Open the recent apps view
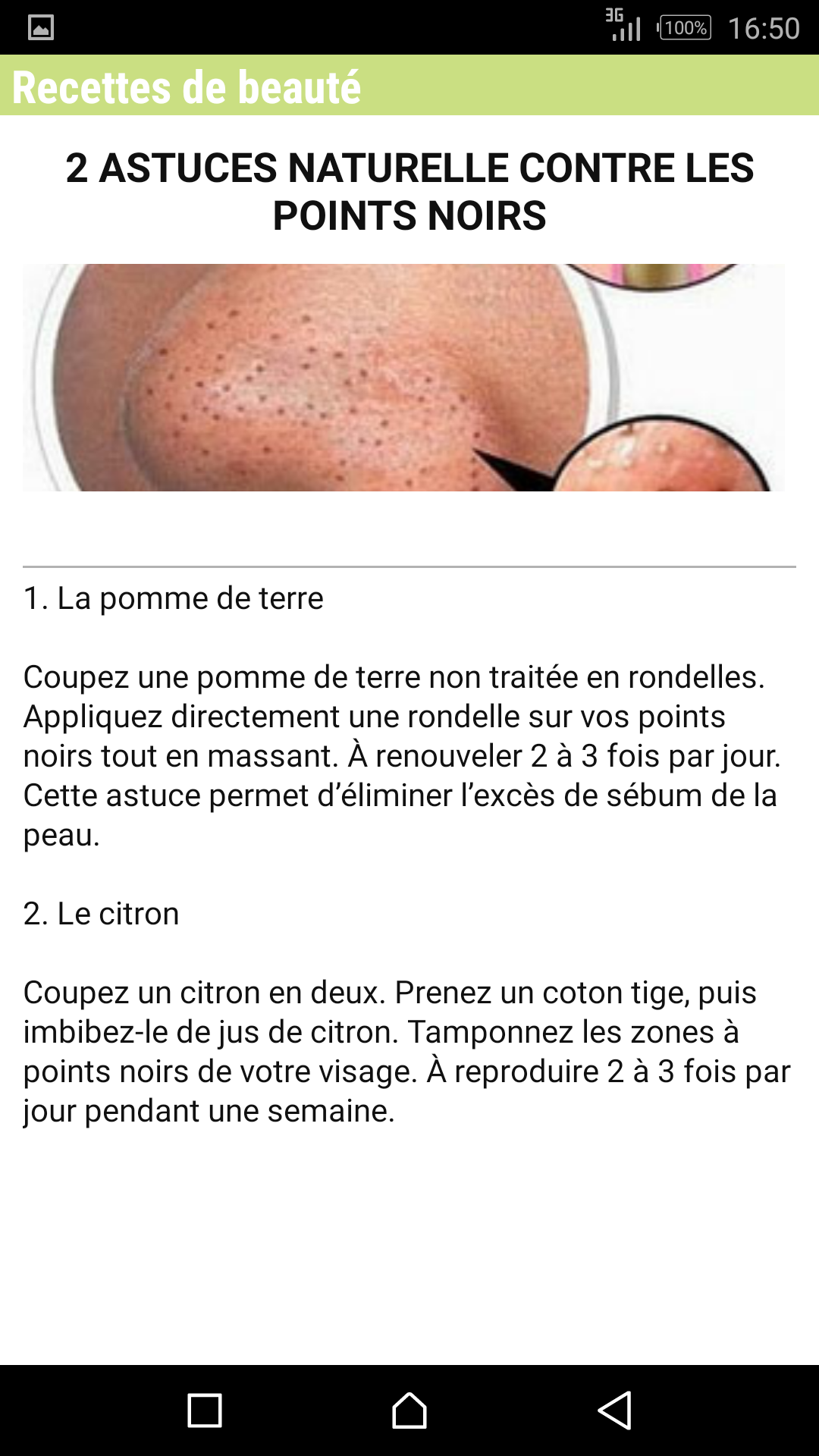The width and height of the screenshot is (819, 1456). (205, 1410)
